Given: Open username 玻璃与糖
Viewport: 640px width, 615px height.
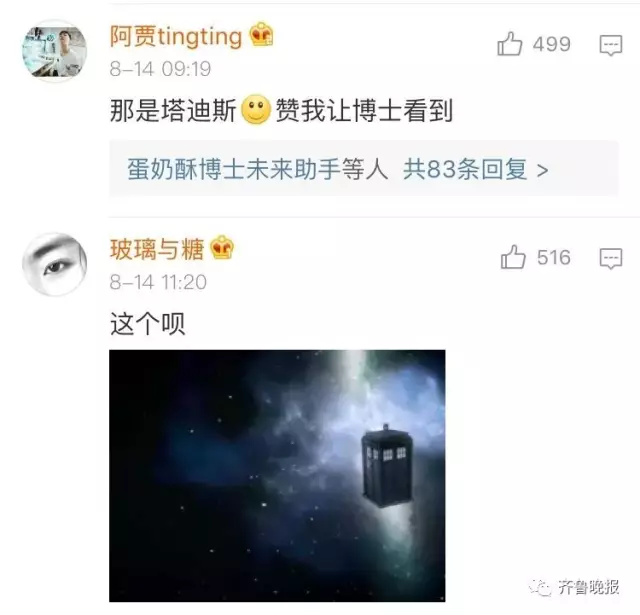Looking at the screenshot, I should point(157,250).
